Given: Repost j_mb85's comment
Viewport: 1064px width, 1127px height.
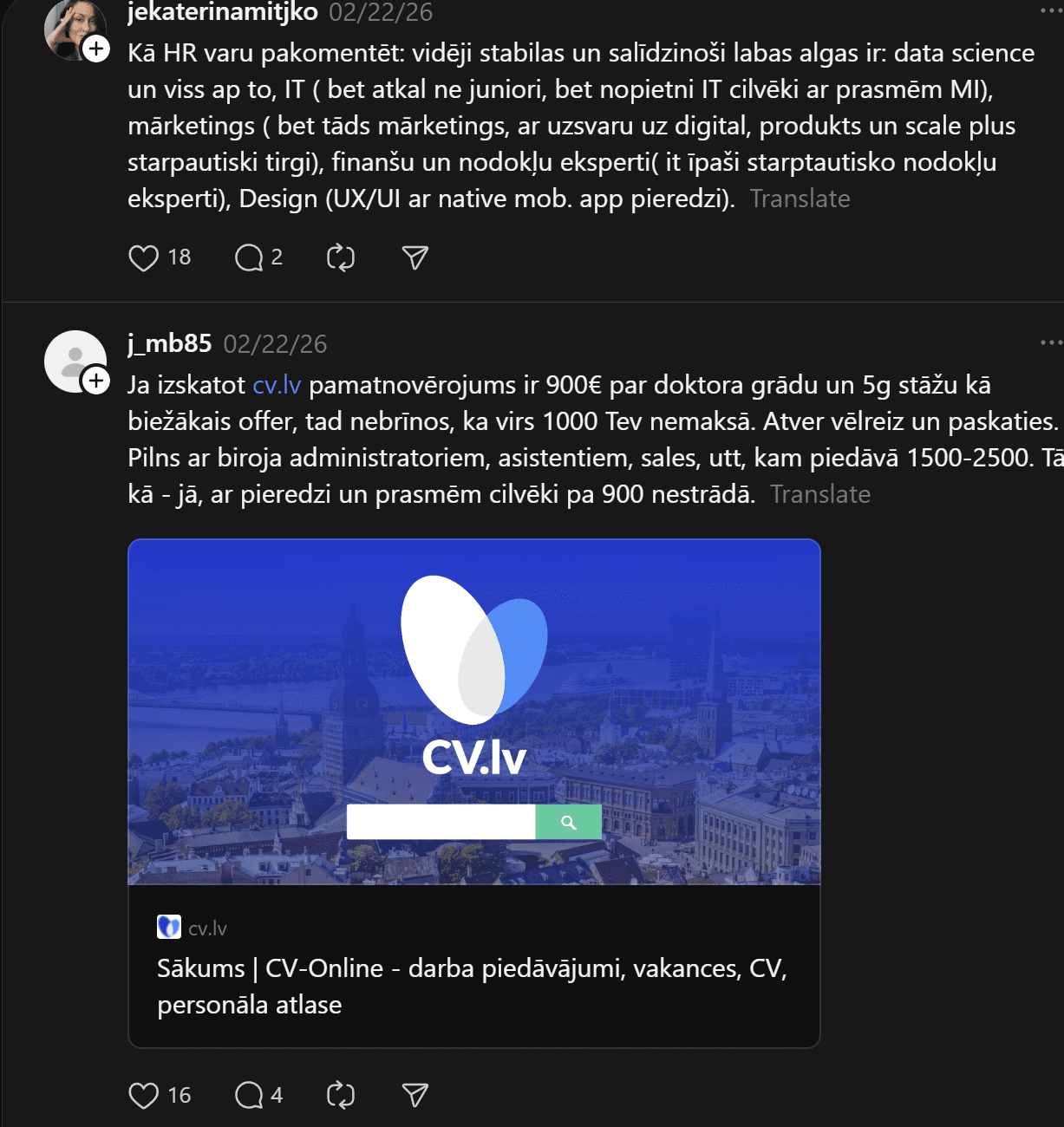Looking at the screenshot, I should 341,1095.
